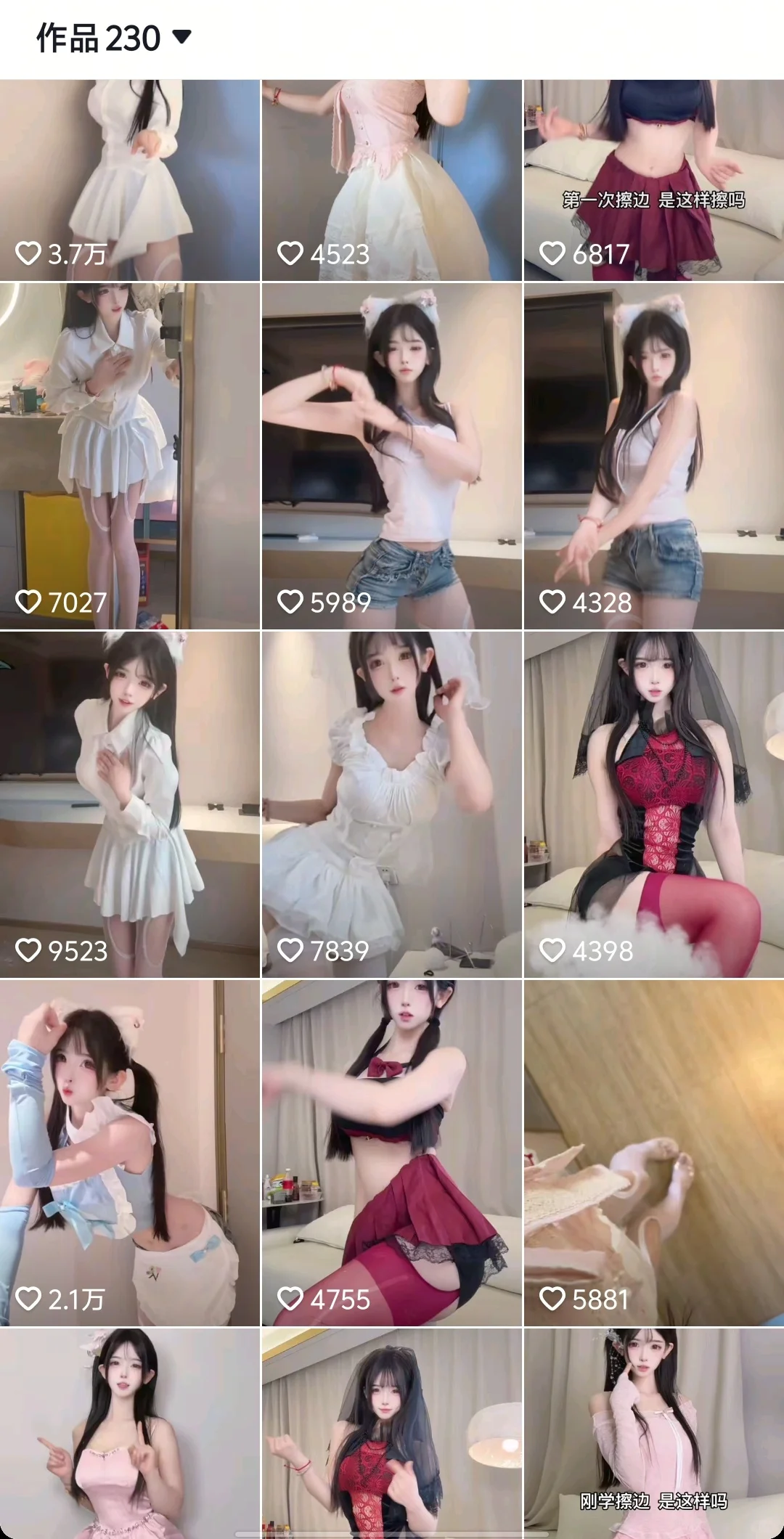This screenshot has width=784, height=1539.
Task: Play the video with 5989 likes
Action: point(391,456)
